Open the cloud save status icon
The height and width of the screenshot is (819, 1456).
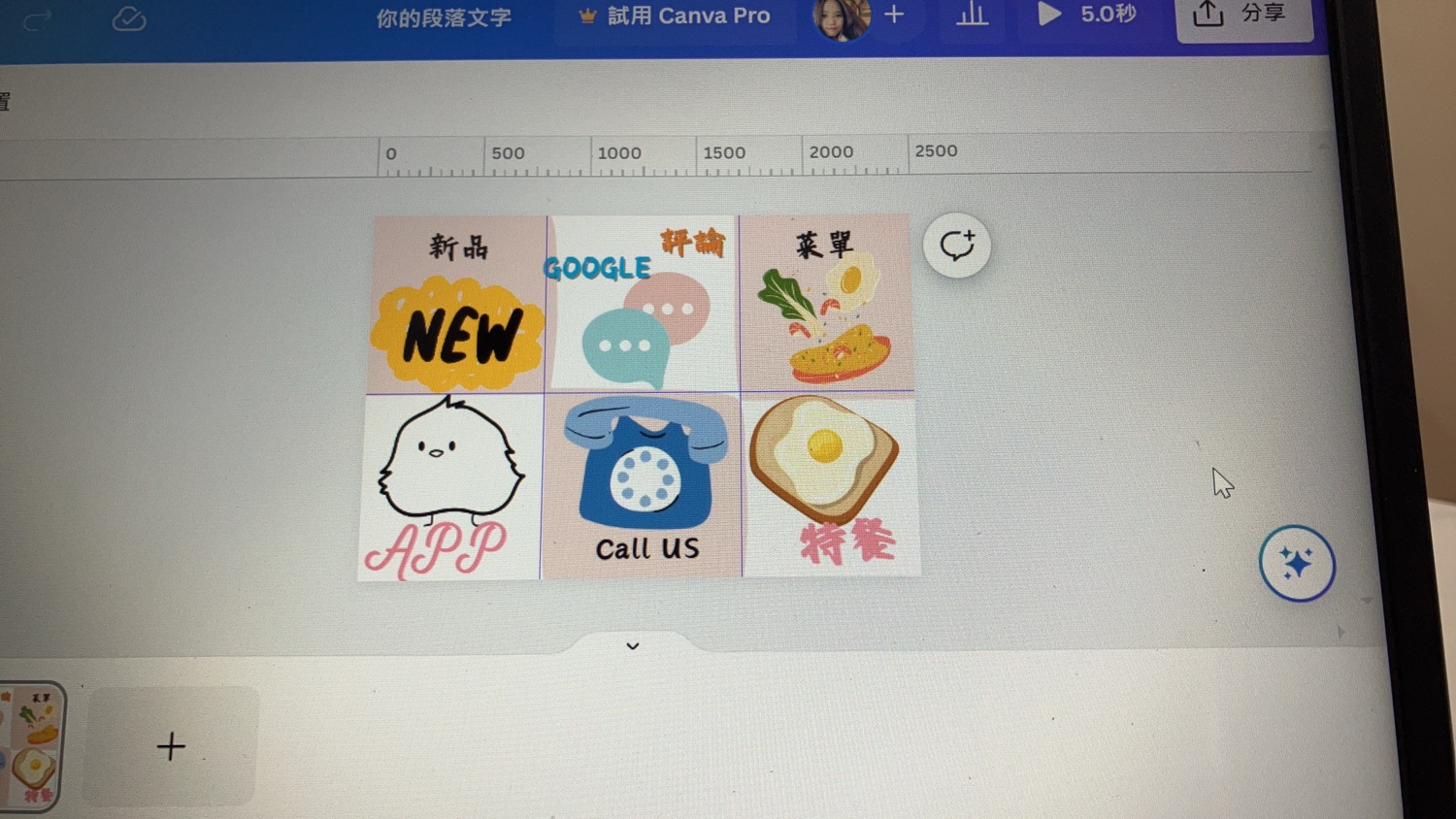[x=128, y=19]
